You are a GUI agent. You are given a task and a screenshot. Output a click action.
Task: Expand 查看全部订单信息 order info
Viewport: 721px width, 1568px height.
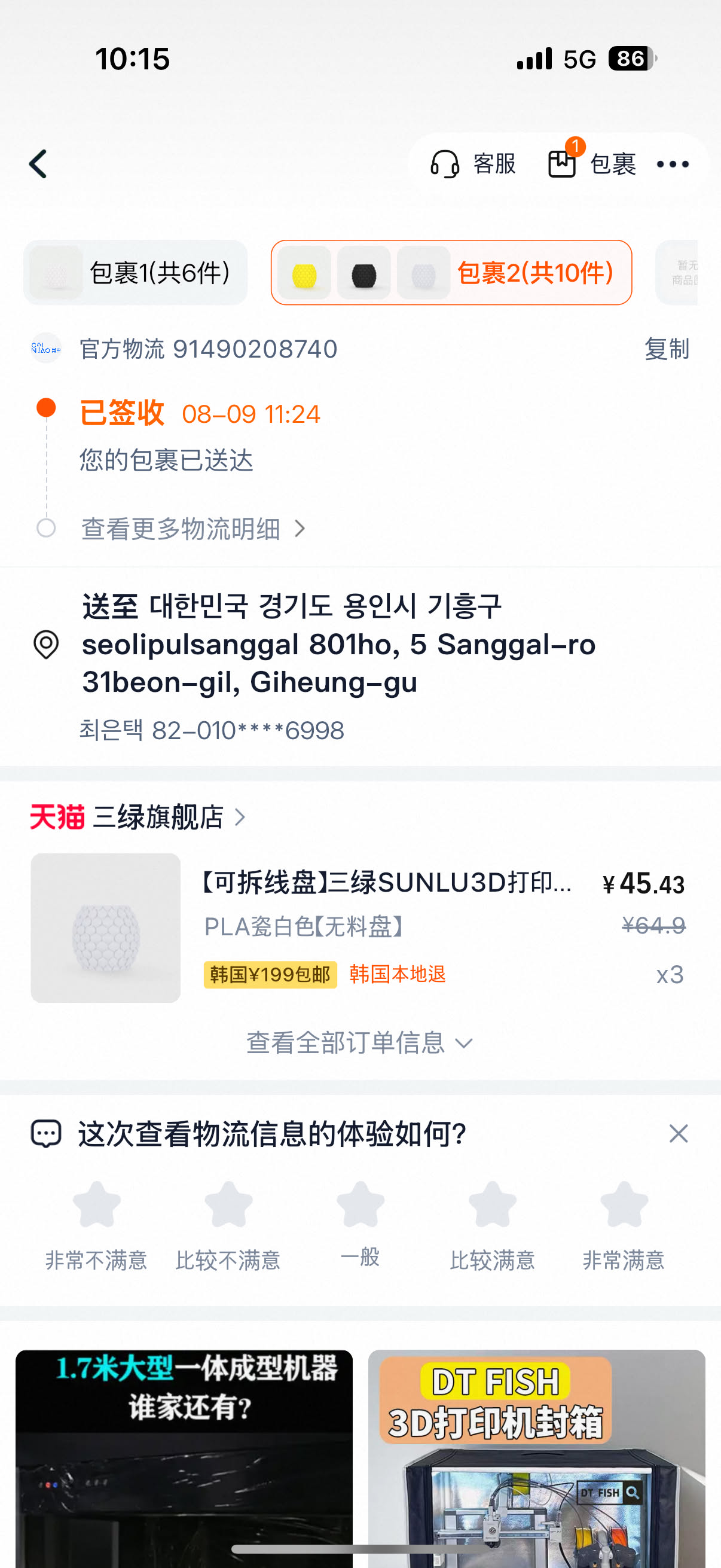(359, 1043)
